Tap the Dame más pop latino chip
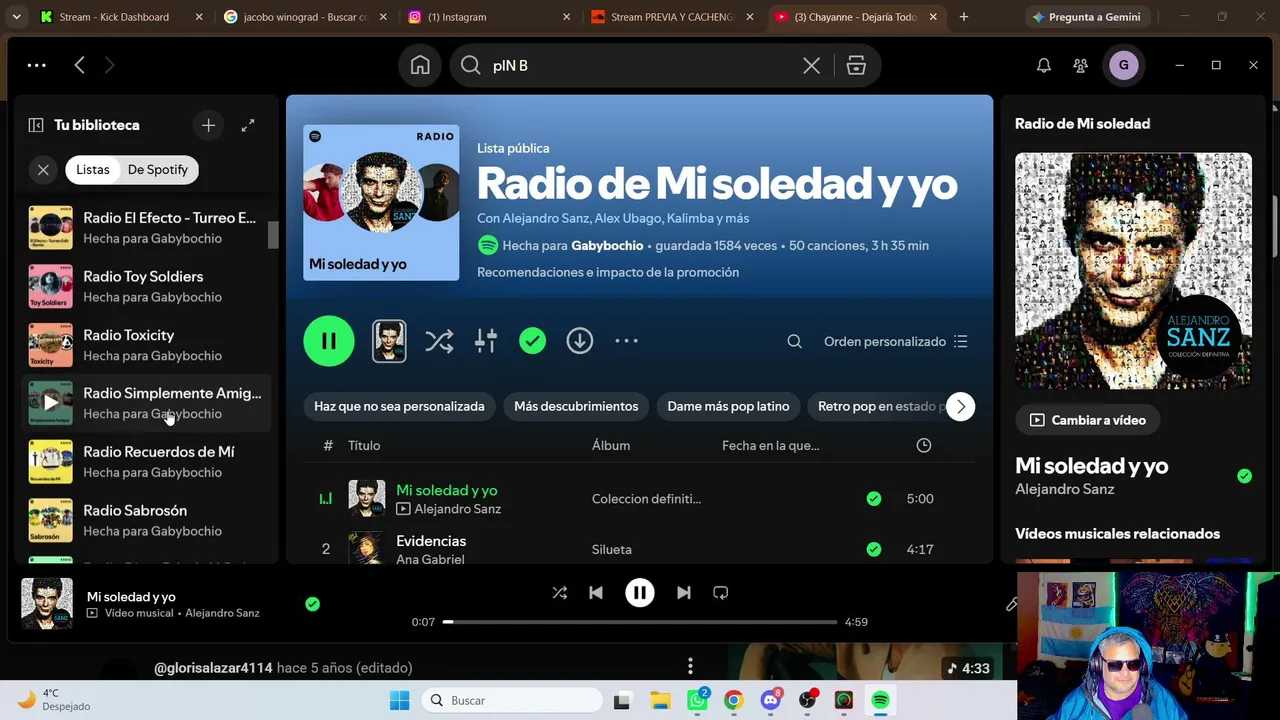Viewport: 1280px width, 720px height. [728, 406]
